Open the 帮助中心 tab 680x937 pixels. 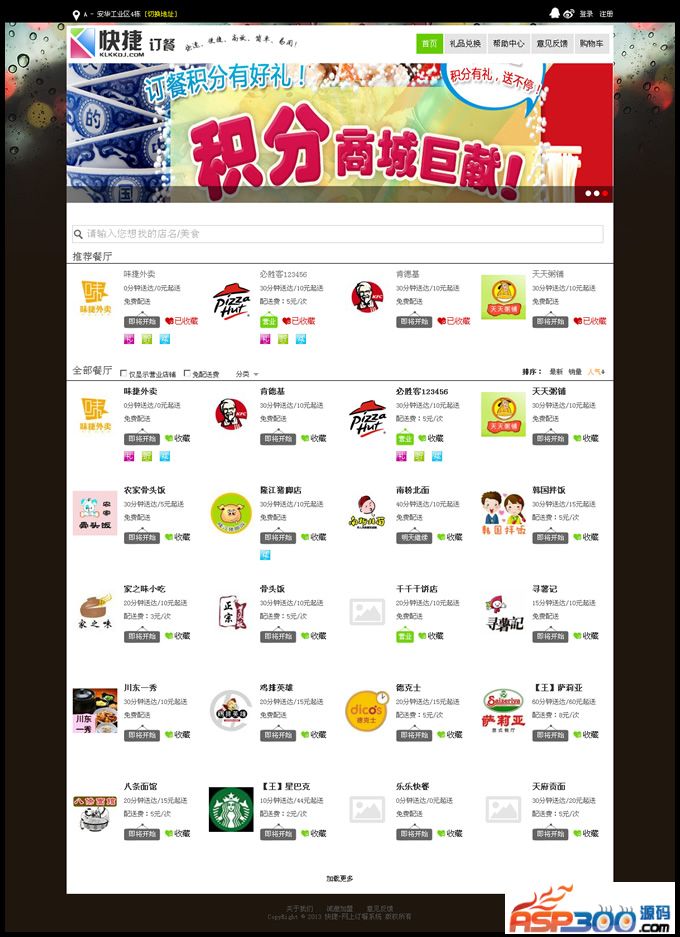[508, 44]
